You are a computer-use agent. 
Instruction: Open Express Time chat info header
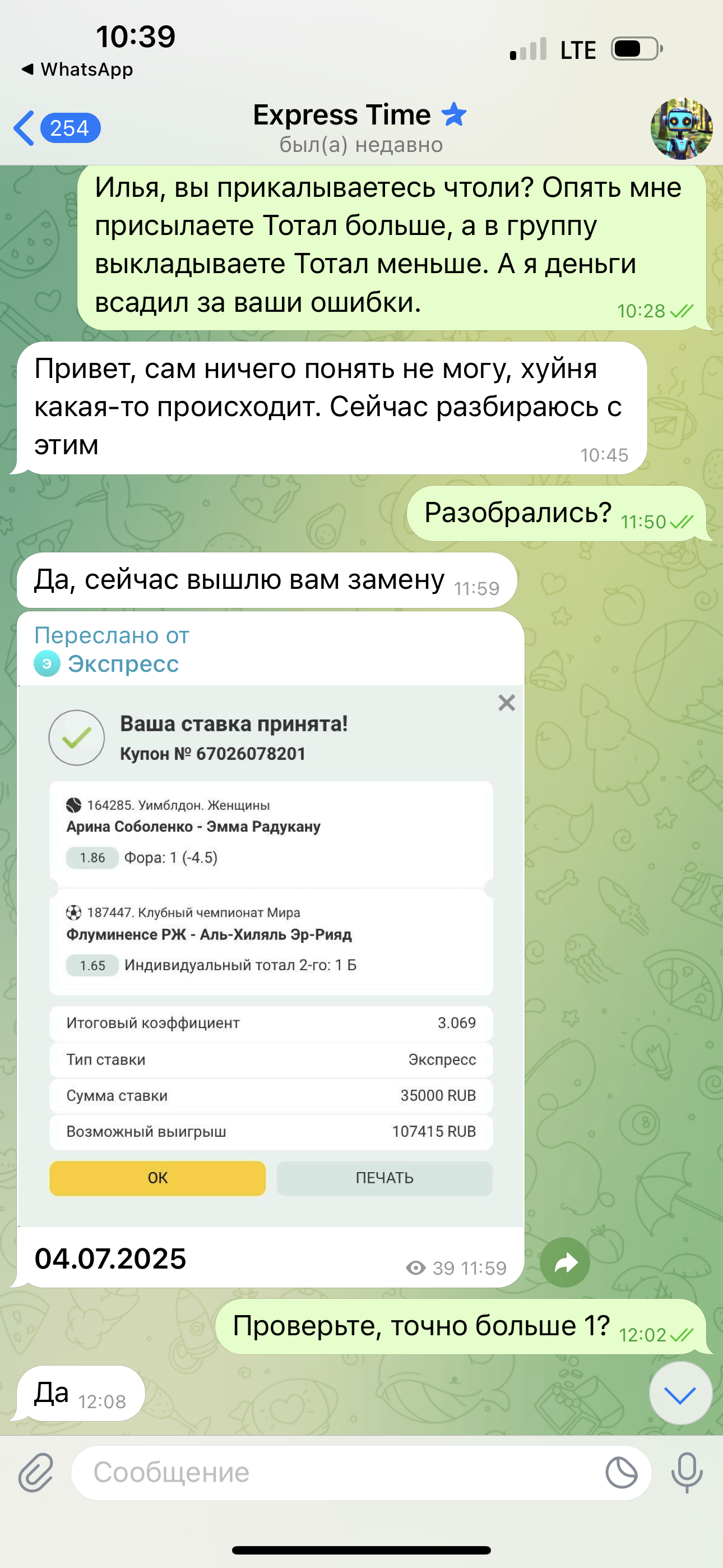[360, 128]
